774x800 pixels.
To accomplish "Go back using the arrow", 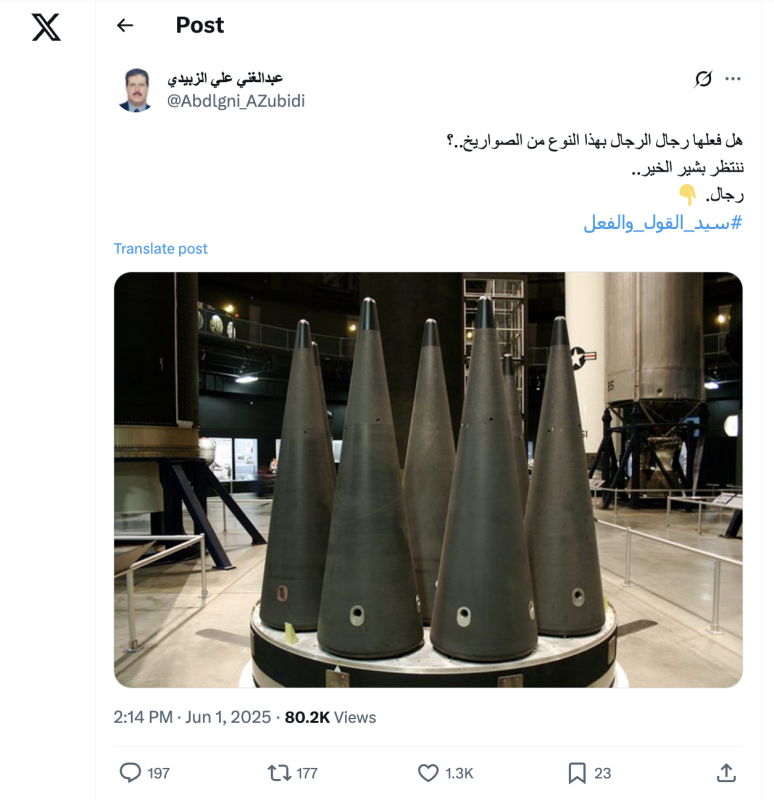I will pos(125,26).
